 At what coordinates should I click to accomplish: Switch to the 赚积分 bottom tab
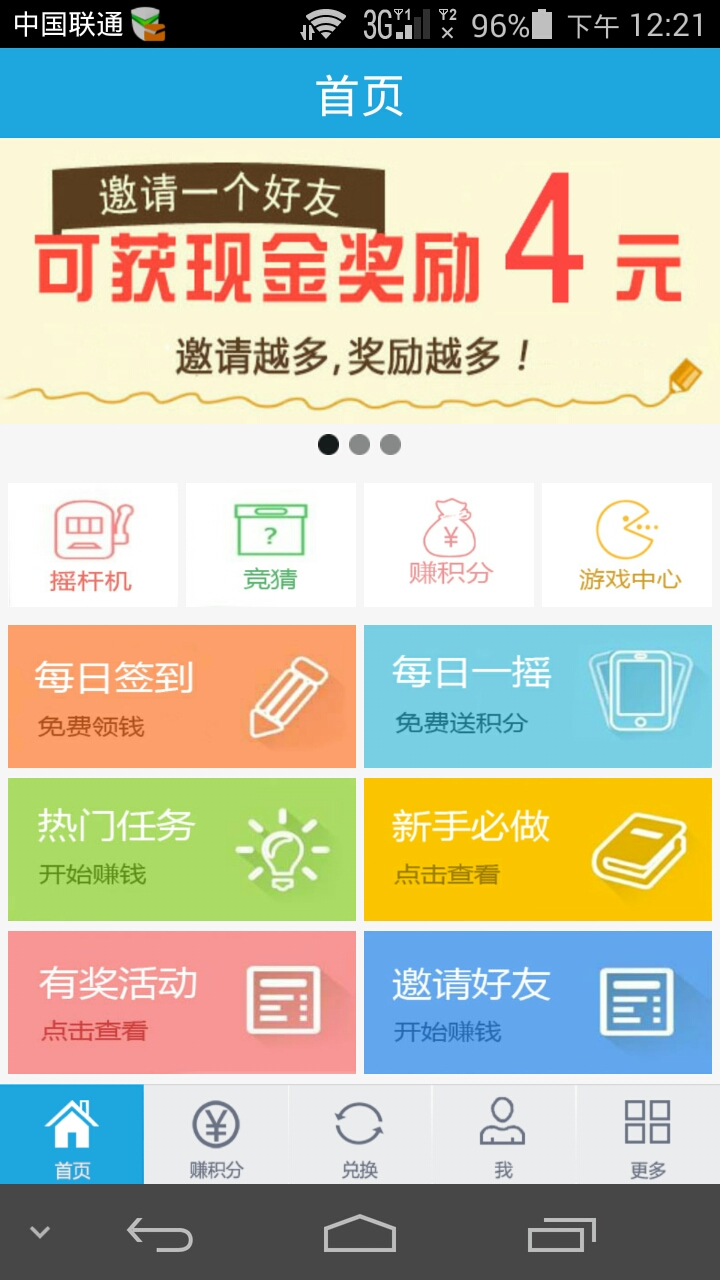216,1135
